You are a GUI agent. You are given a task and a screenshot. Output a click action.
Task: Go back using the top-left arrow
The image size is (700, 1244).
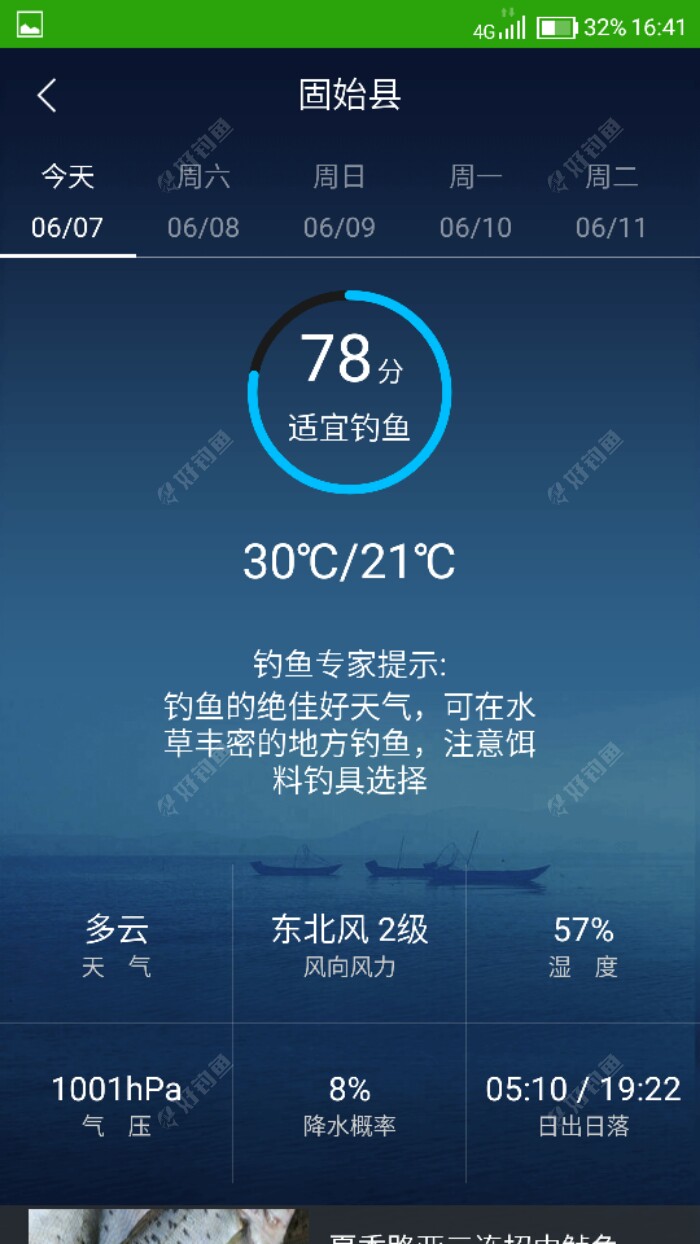(x=47, y=96)
